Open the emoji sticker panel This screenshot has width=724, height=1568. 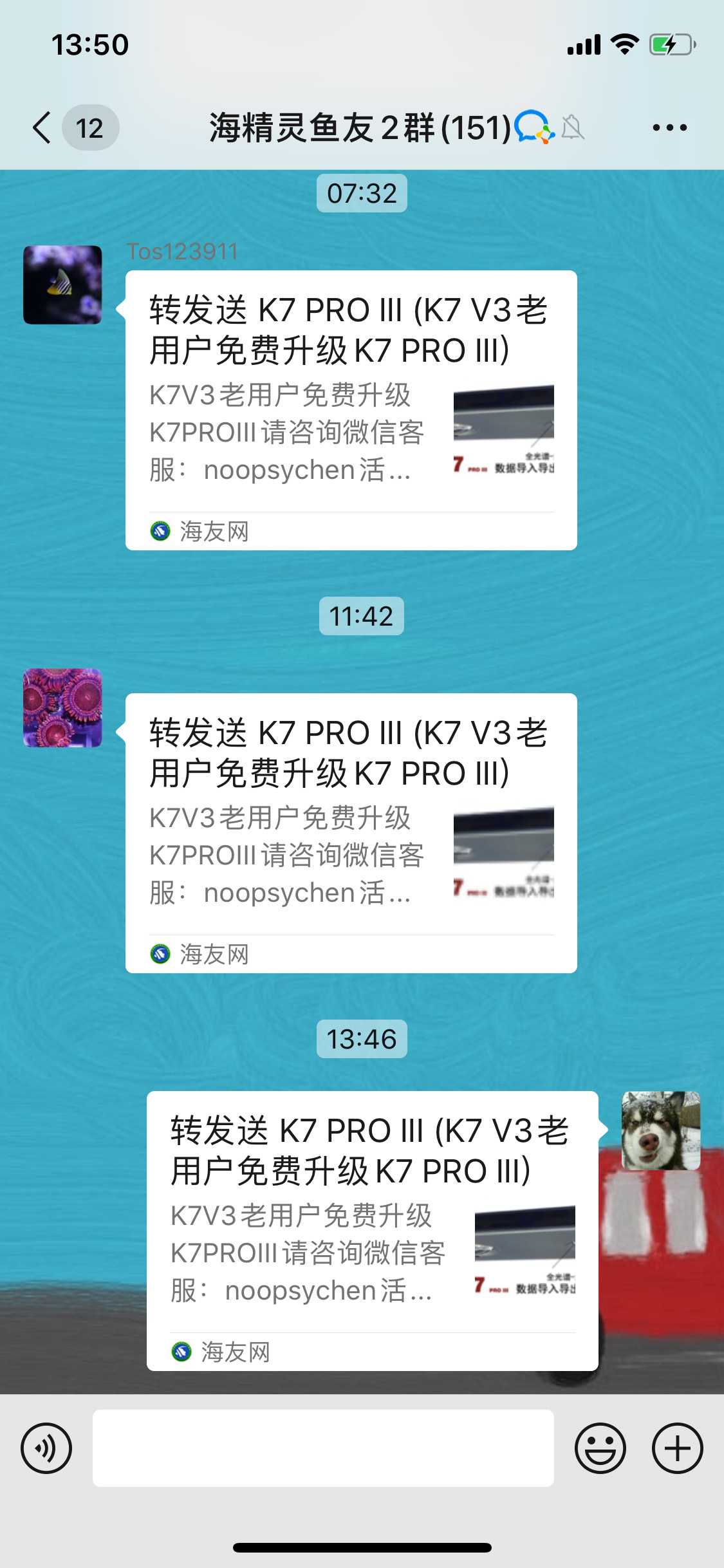coord(600,1448)
